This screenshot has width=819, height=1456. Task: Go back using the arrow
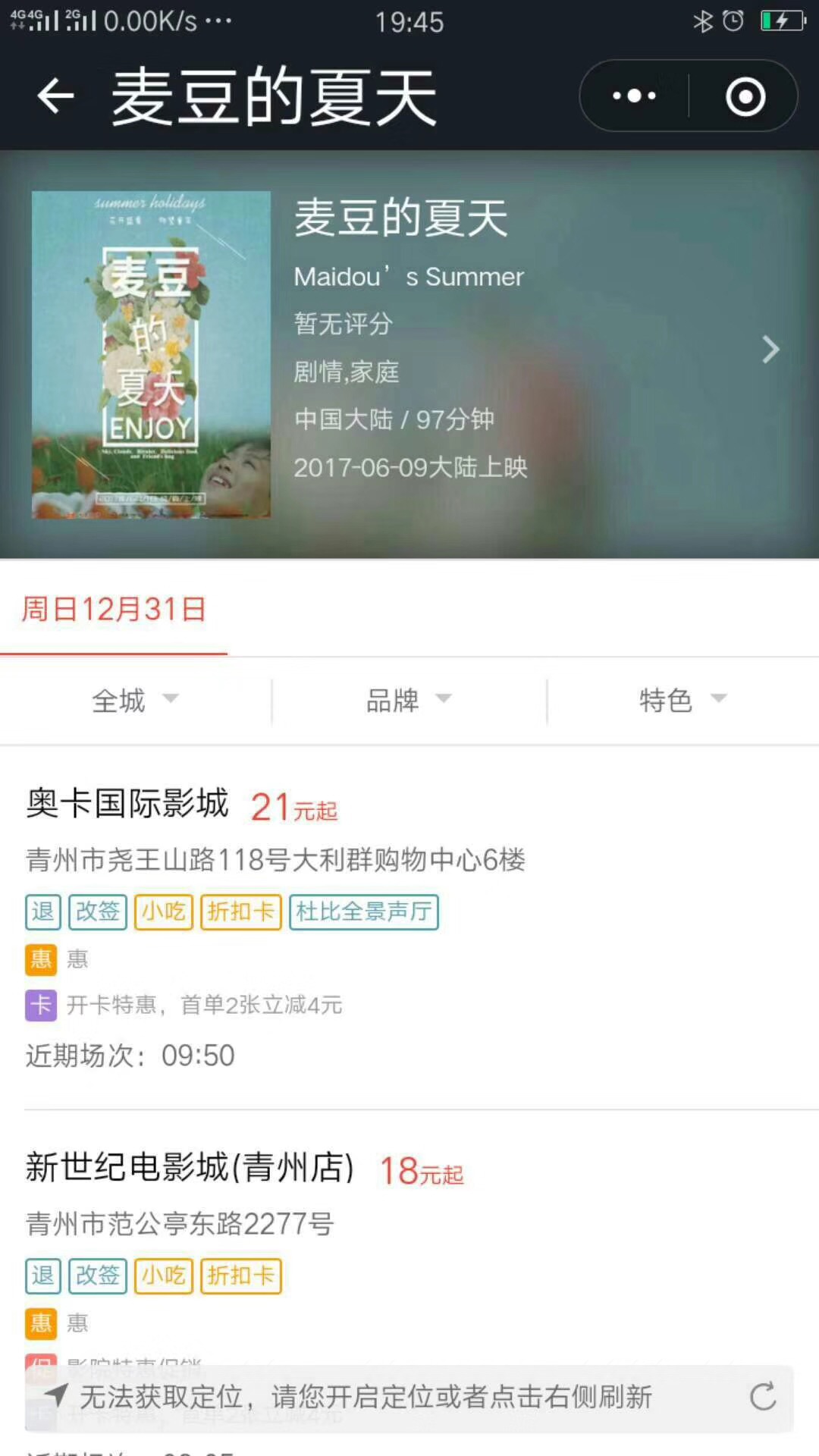click(x=55, y=96)
